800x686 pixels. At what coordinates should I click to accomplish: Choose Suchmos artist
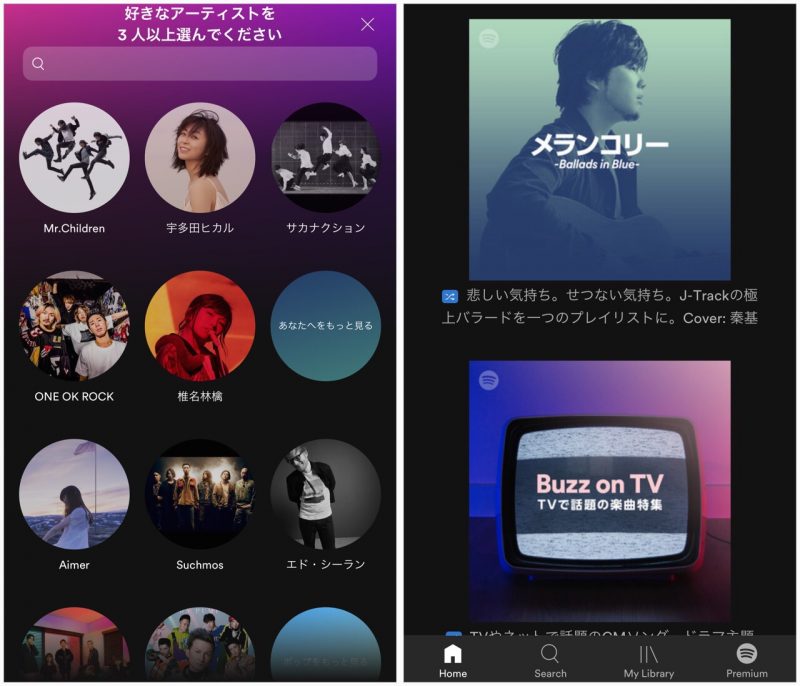tap(200, 493)
